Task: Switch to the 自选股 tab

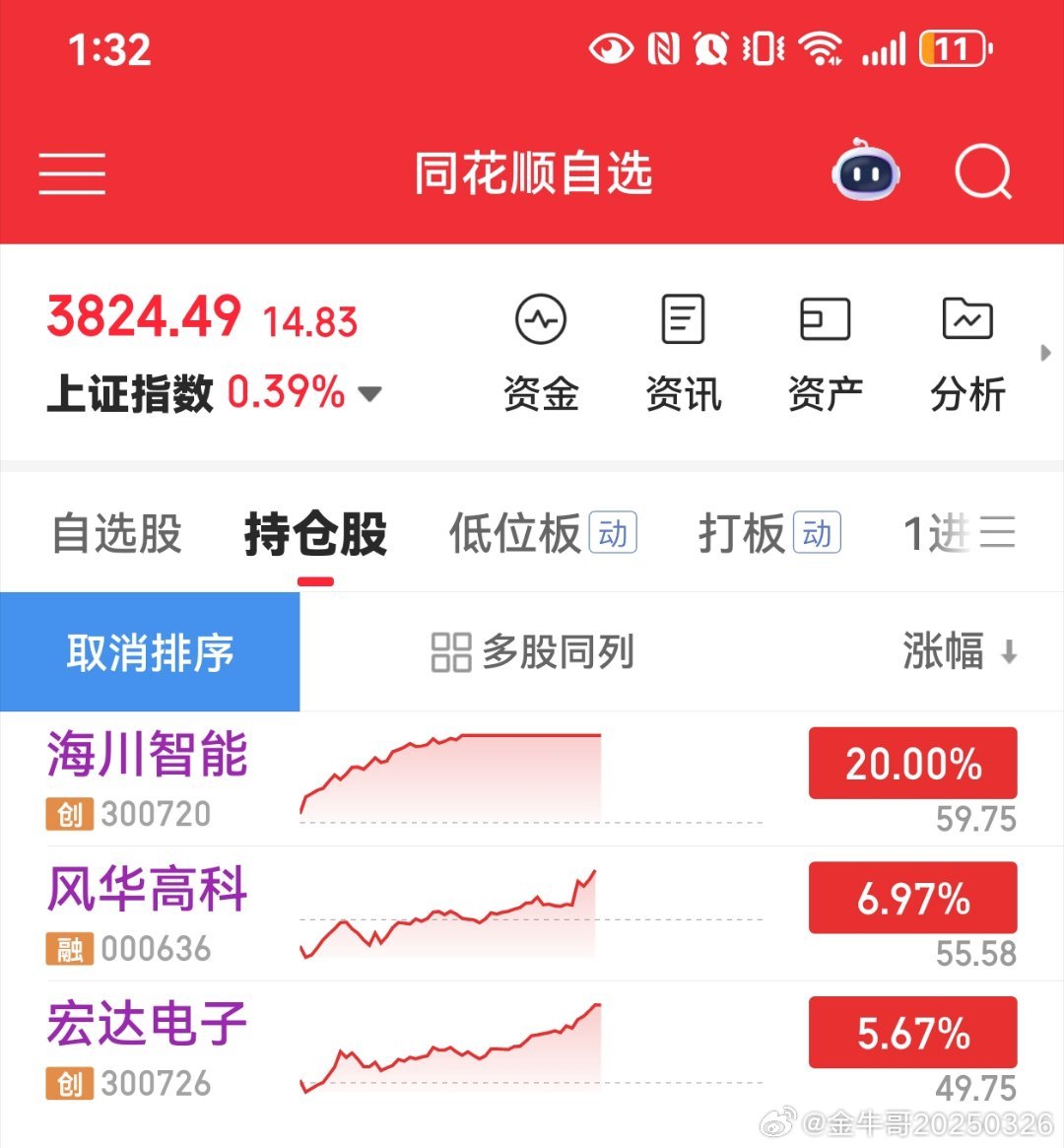Action: pos(117,533)
